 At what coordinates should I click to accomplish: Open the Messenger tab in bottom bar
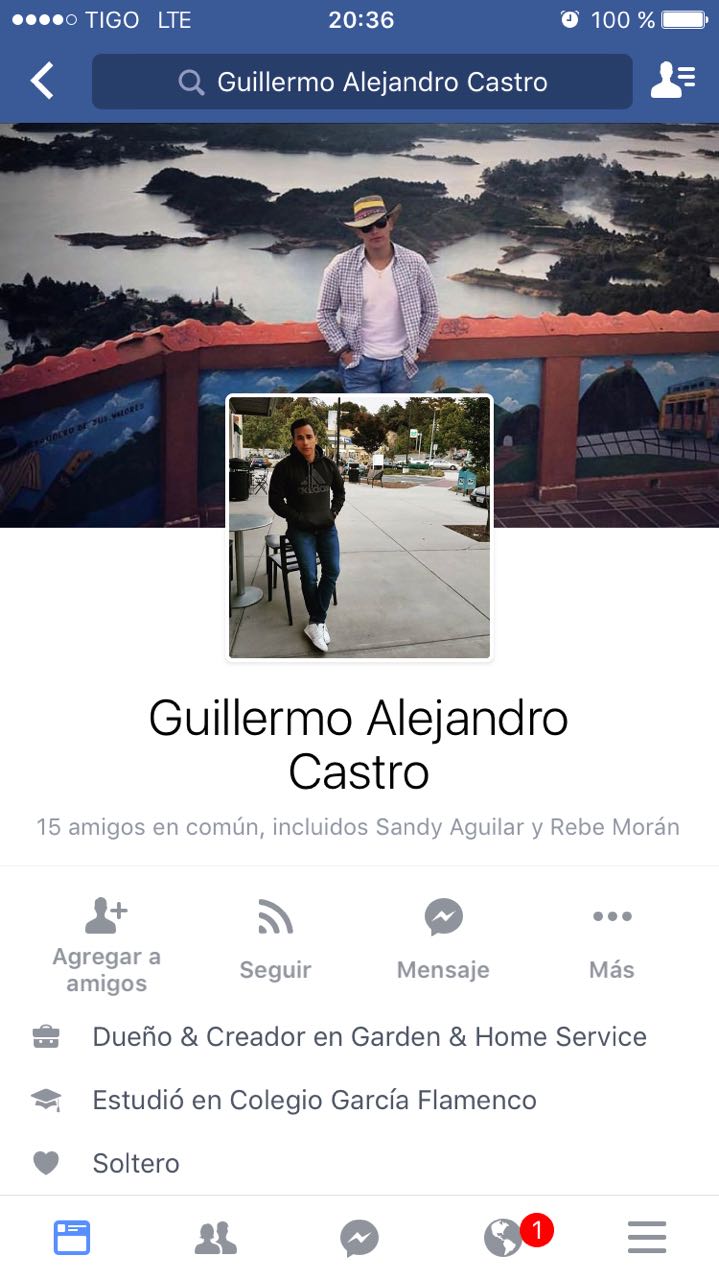(x=359, y=1238)
